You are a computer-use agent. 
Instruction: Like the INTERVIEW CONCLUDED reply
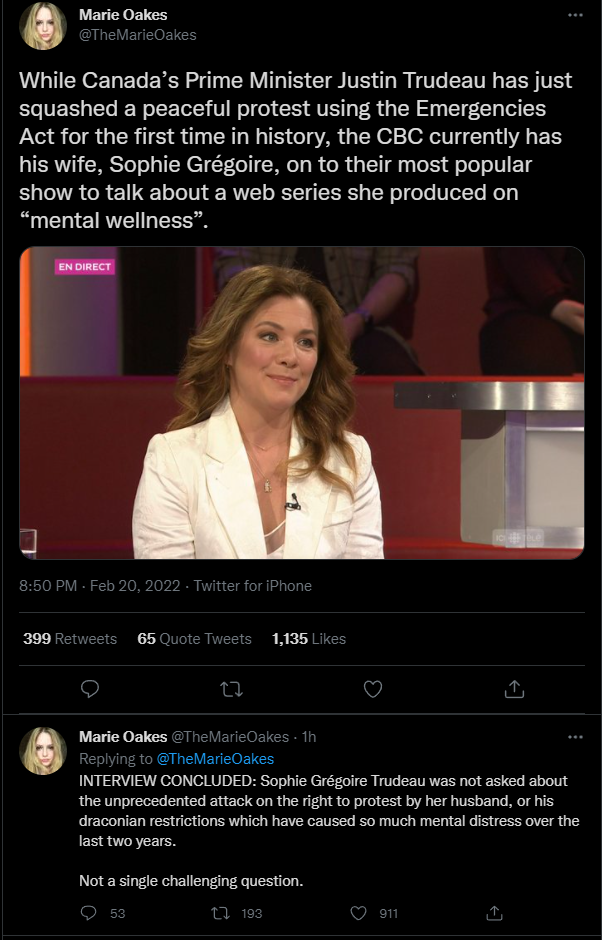tap(358, 913)
